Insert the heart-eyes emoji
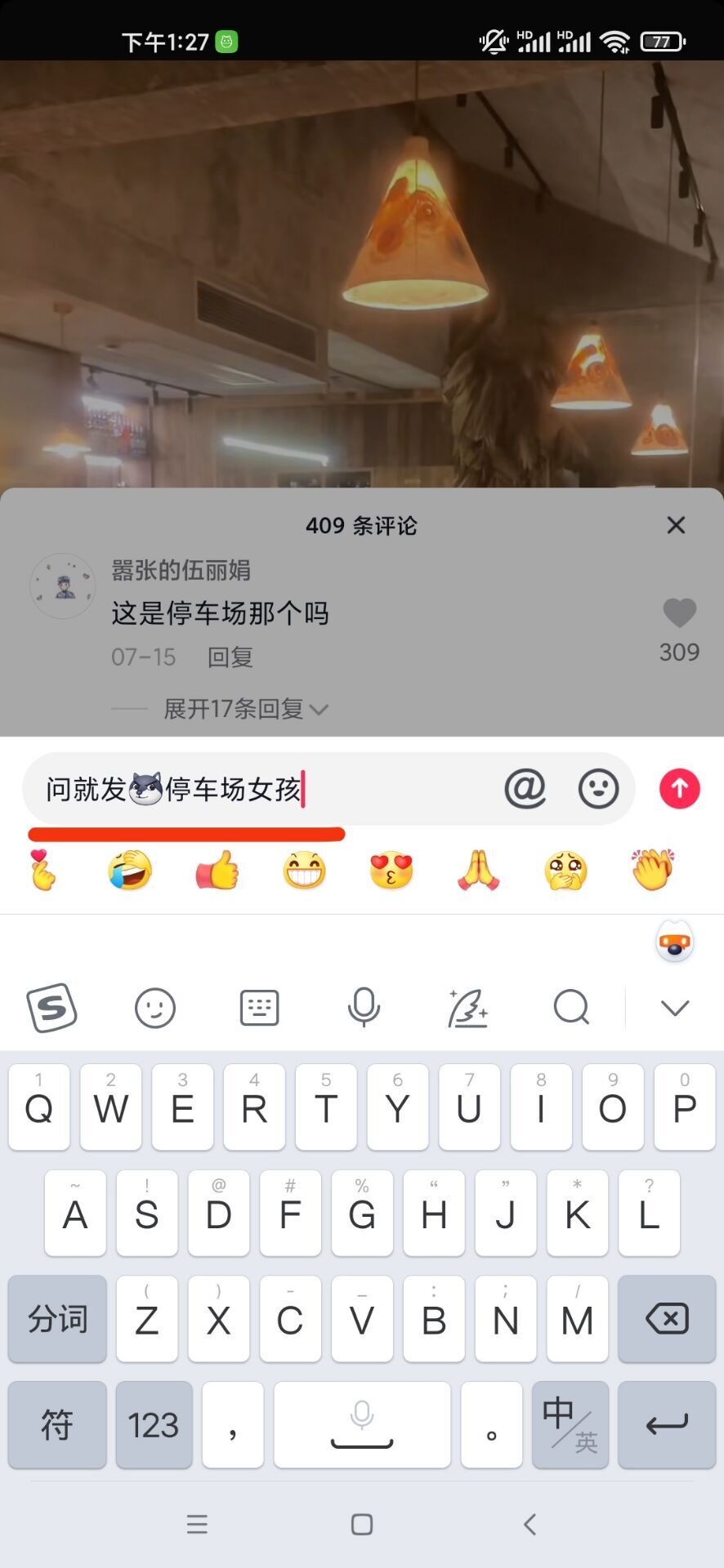724x1568 pixels. tap(391, 871)
